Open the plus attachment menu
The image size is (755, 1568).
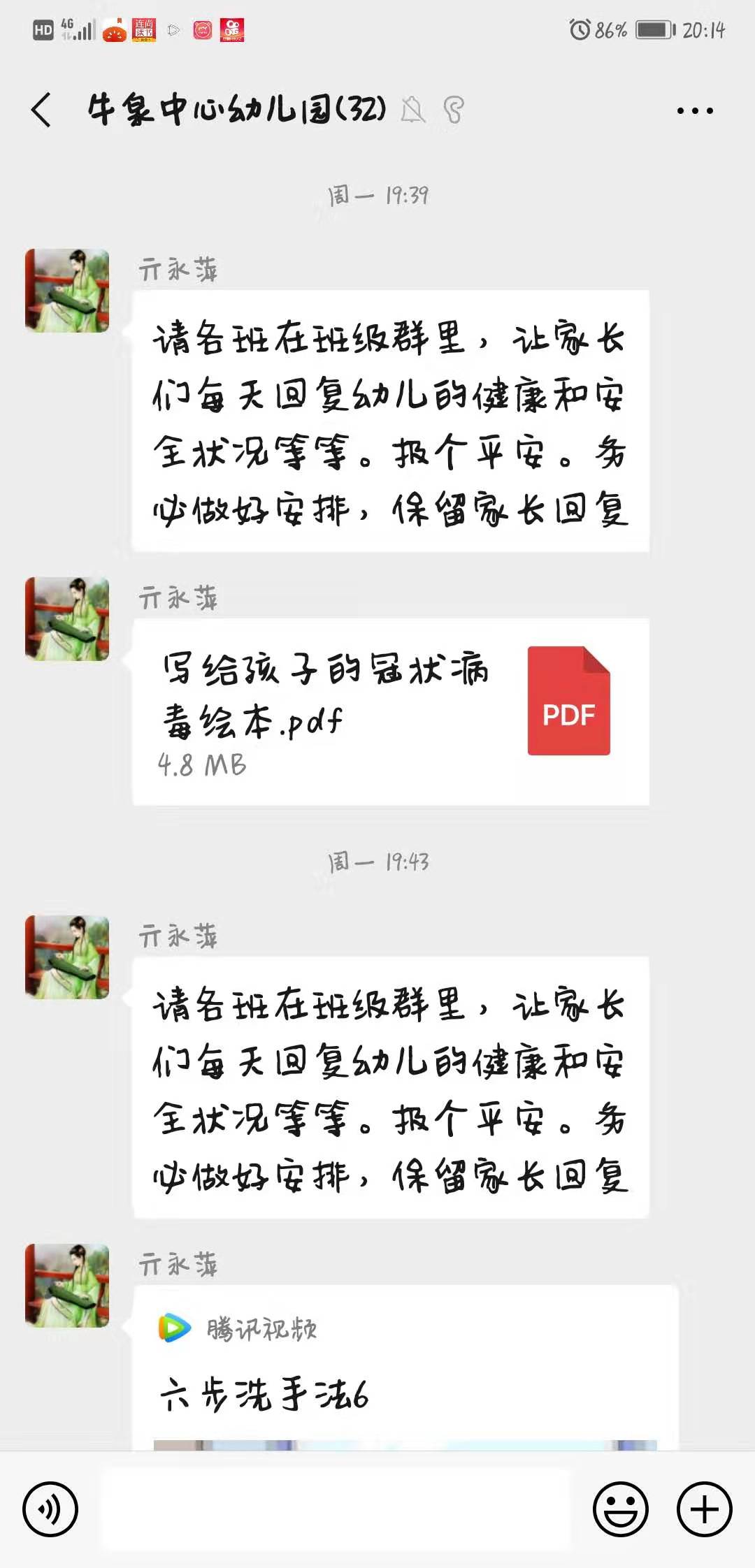coord(704,1509)
